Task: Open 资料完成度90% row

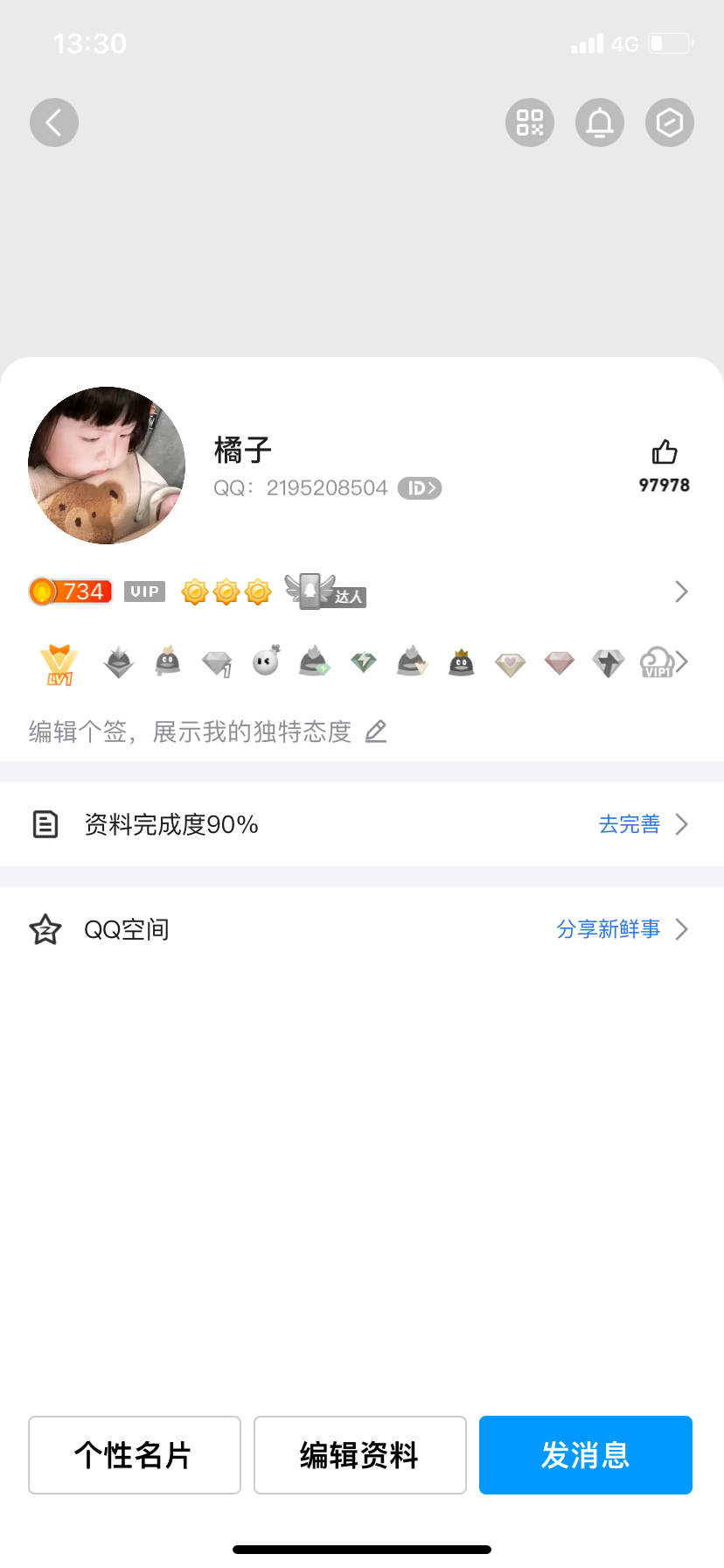Action: click(x=362, y=824)
